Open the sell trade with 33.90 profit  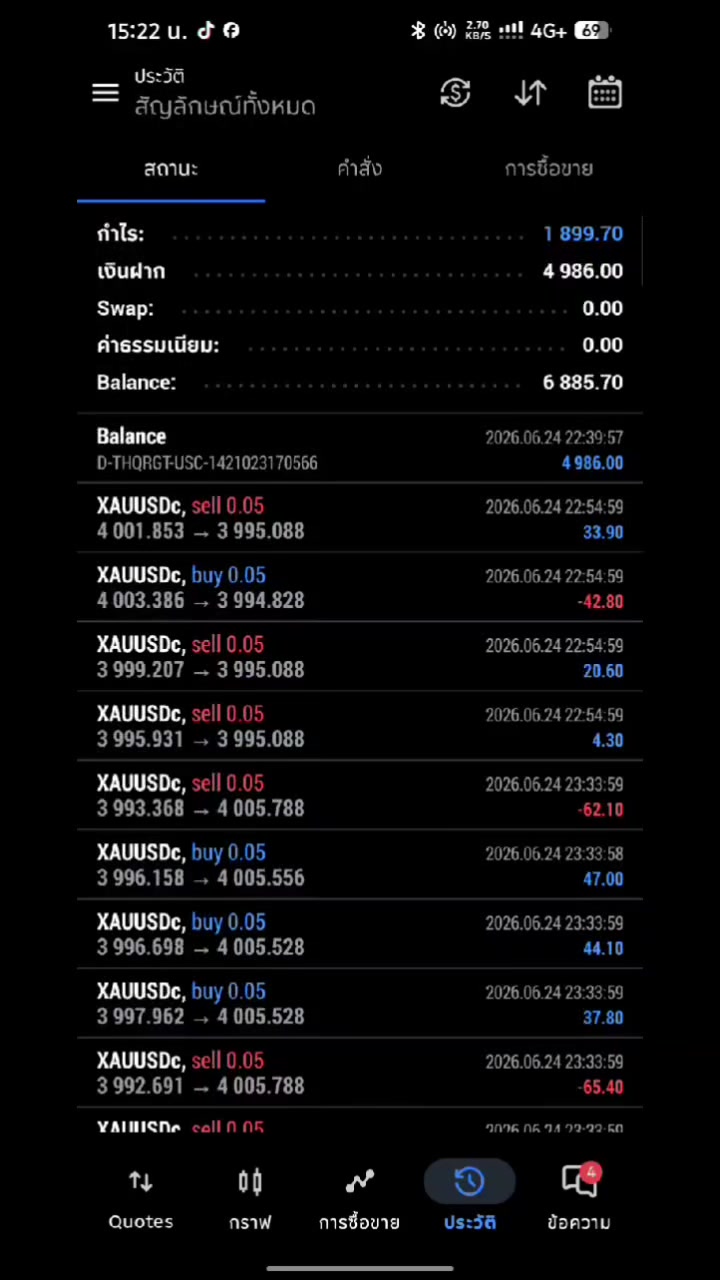pyautogui.click(x=360, y=518)
